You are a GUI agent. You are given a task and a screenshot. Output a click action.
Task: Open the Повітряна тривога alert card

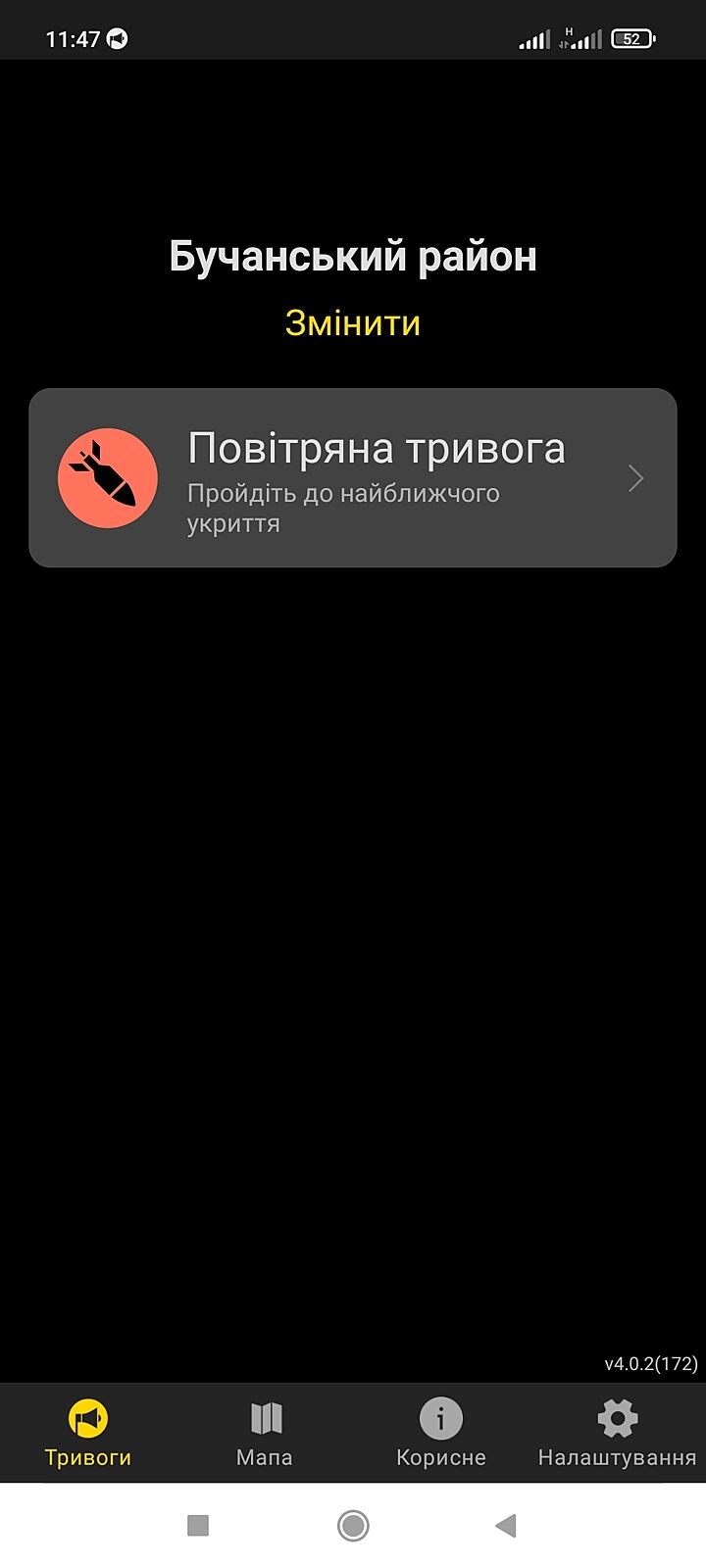pos(353,478)
